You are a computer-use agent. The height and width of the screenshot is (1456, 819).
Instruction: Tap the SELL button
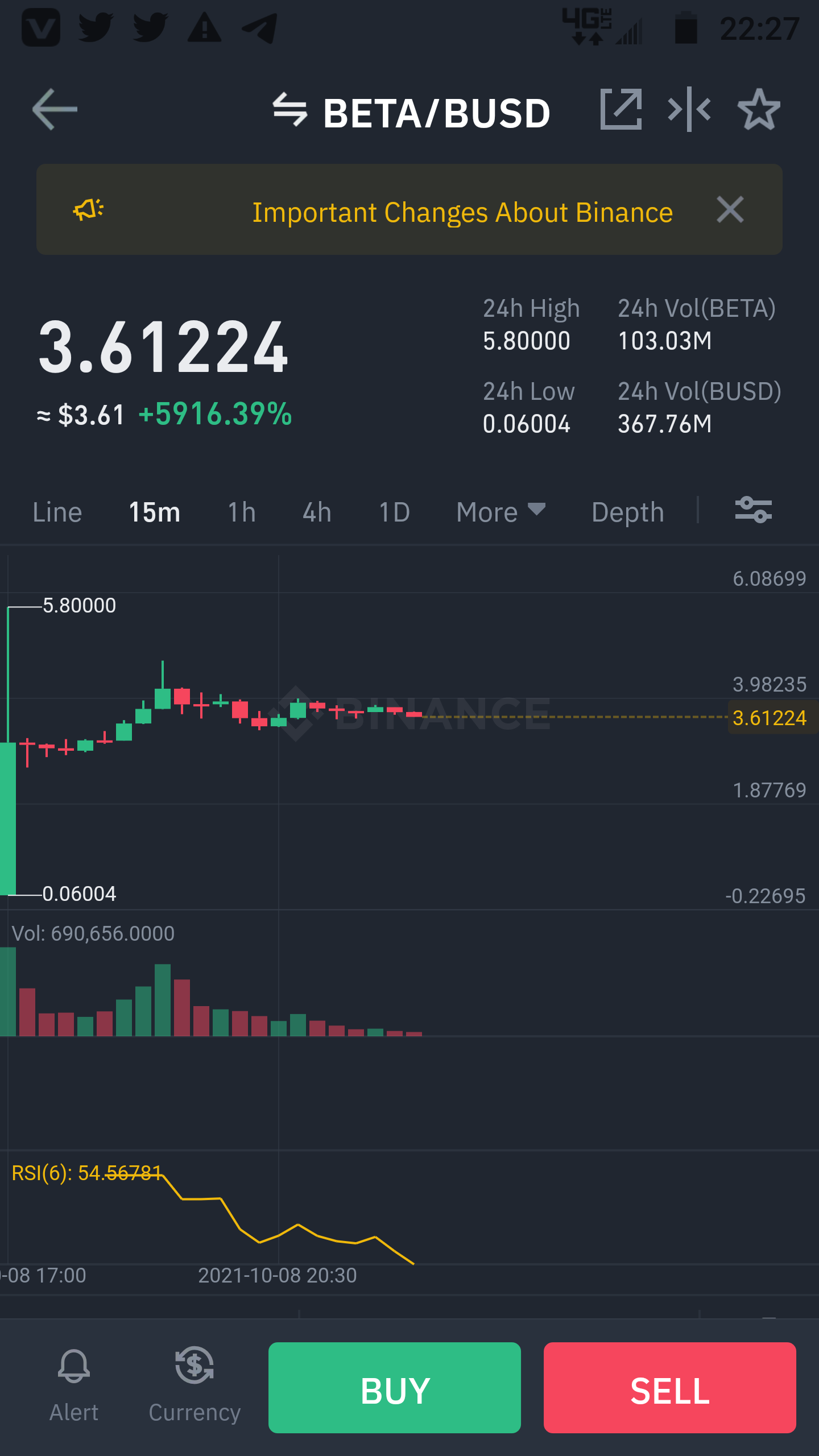[x=670, y=1388]
